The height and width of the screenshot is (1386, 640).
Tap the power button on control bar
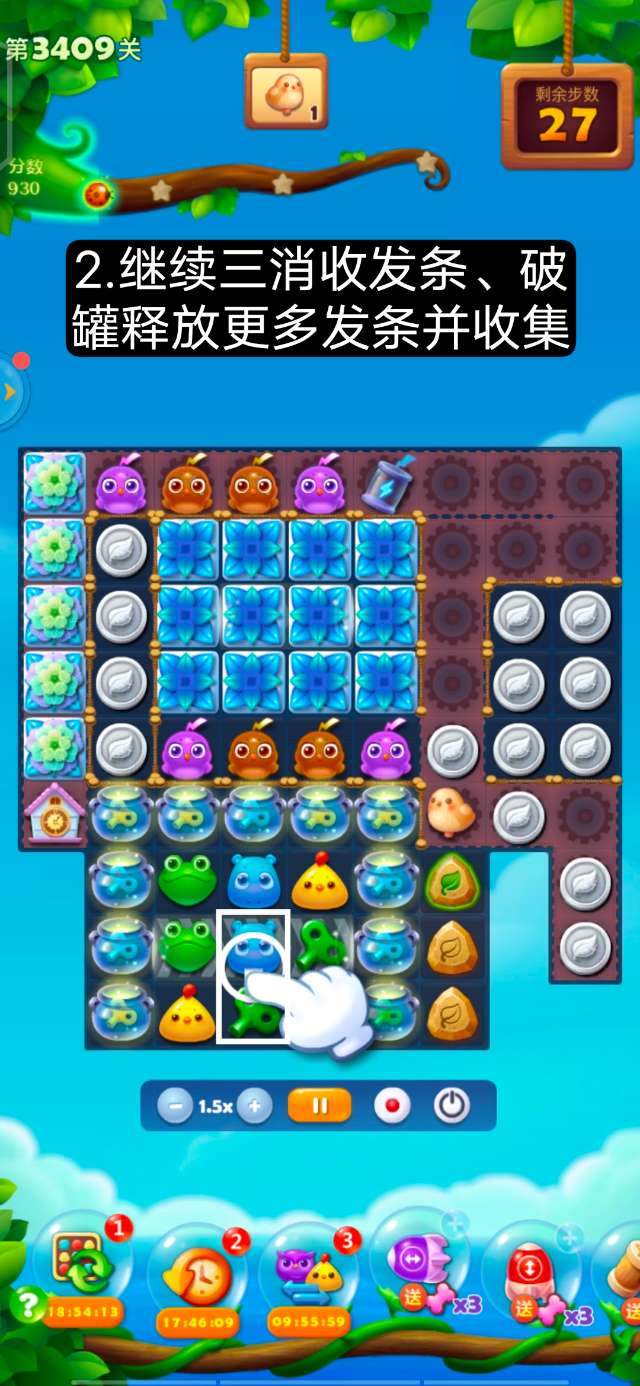click(452, 1106)
